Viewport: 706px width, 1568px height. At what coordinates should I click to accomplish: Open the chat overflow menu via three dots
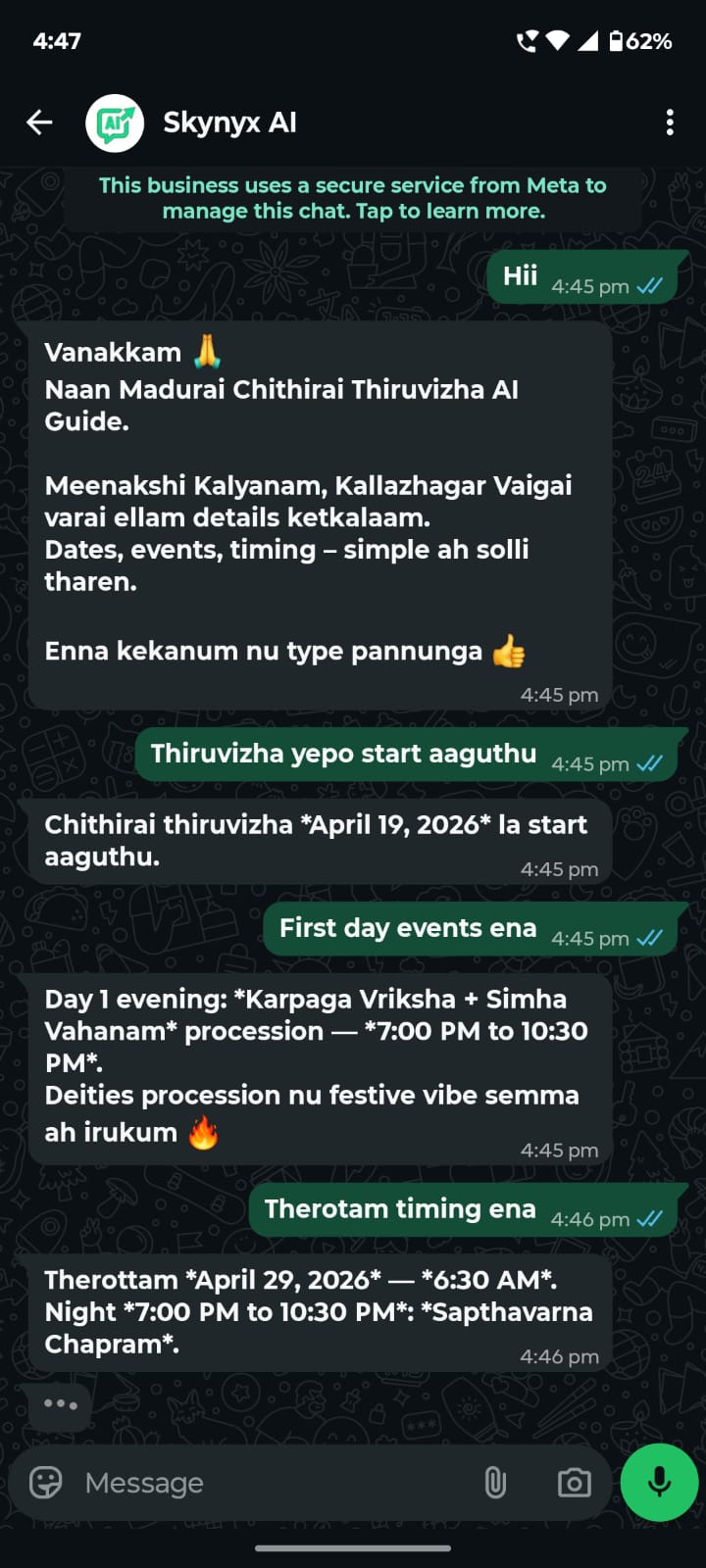pos(670,122)
